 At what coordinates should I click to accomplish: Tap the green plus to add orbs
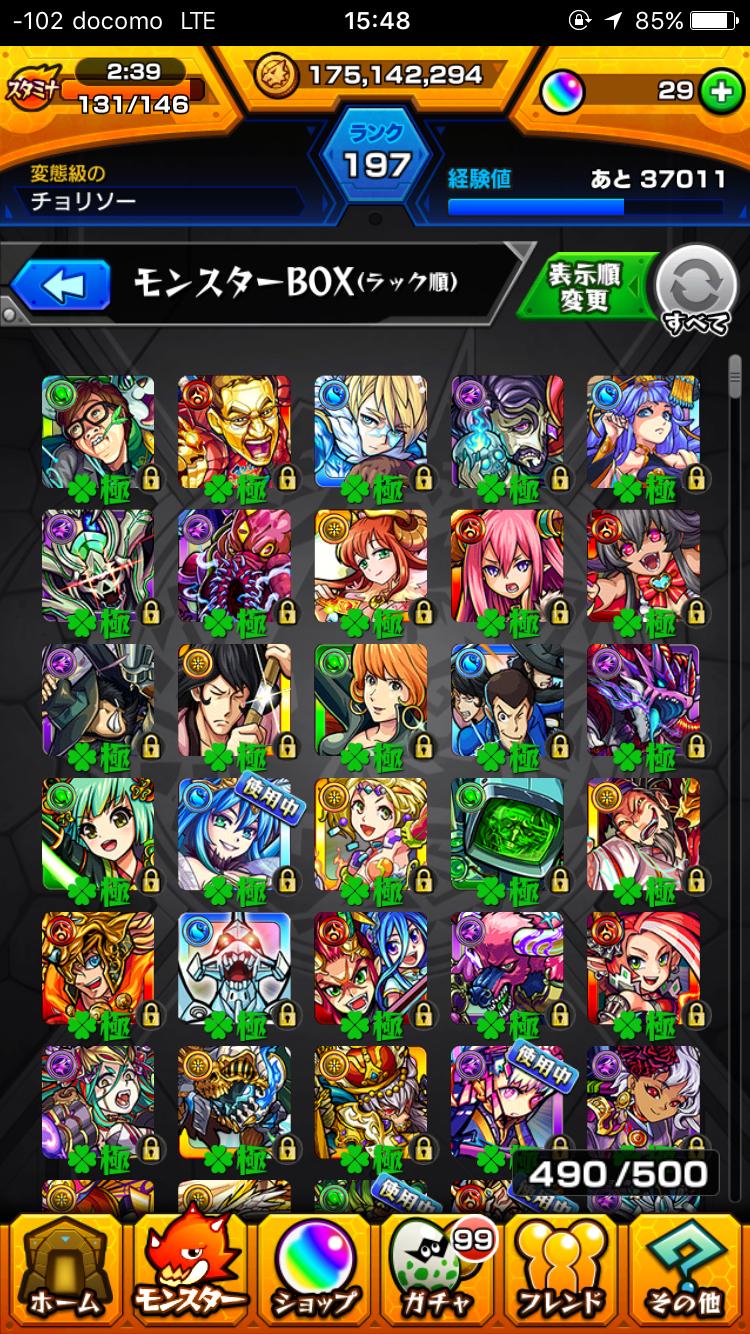tap(717, 91)
